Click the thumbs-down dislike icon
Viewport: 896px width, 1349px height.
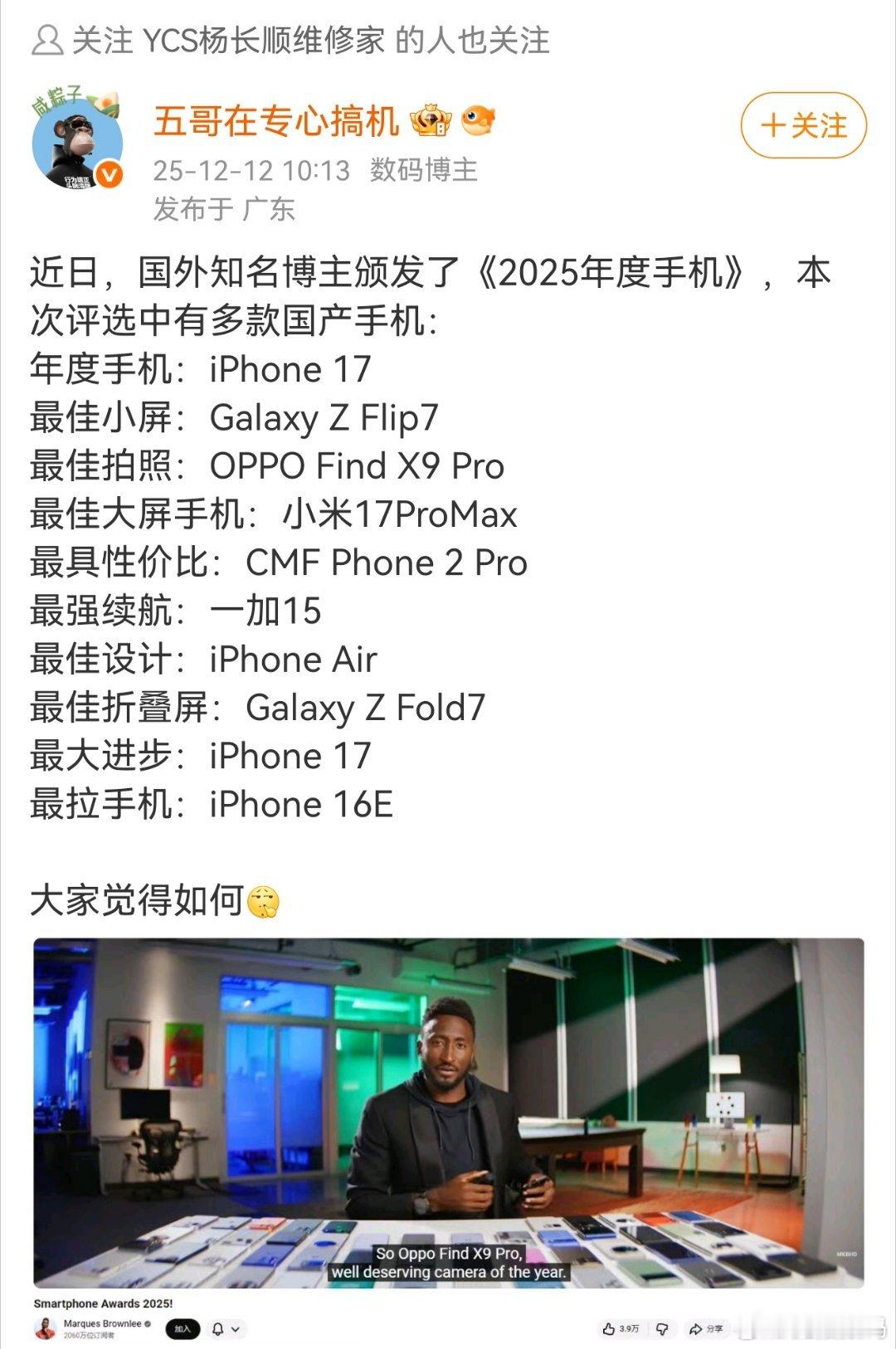(x=661, y=1329)
